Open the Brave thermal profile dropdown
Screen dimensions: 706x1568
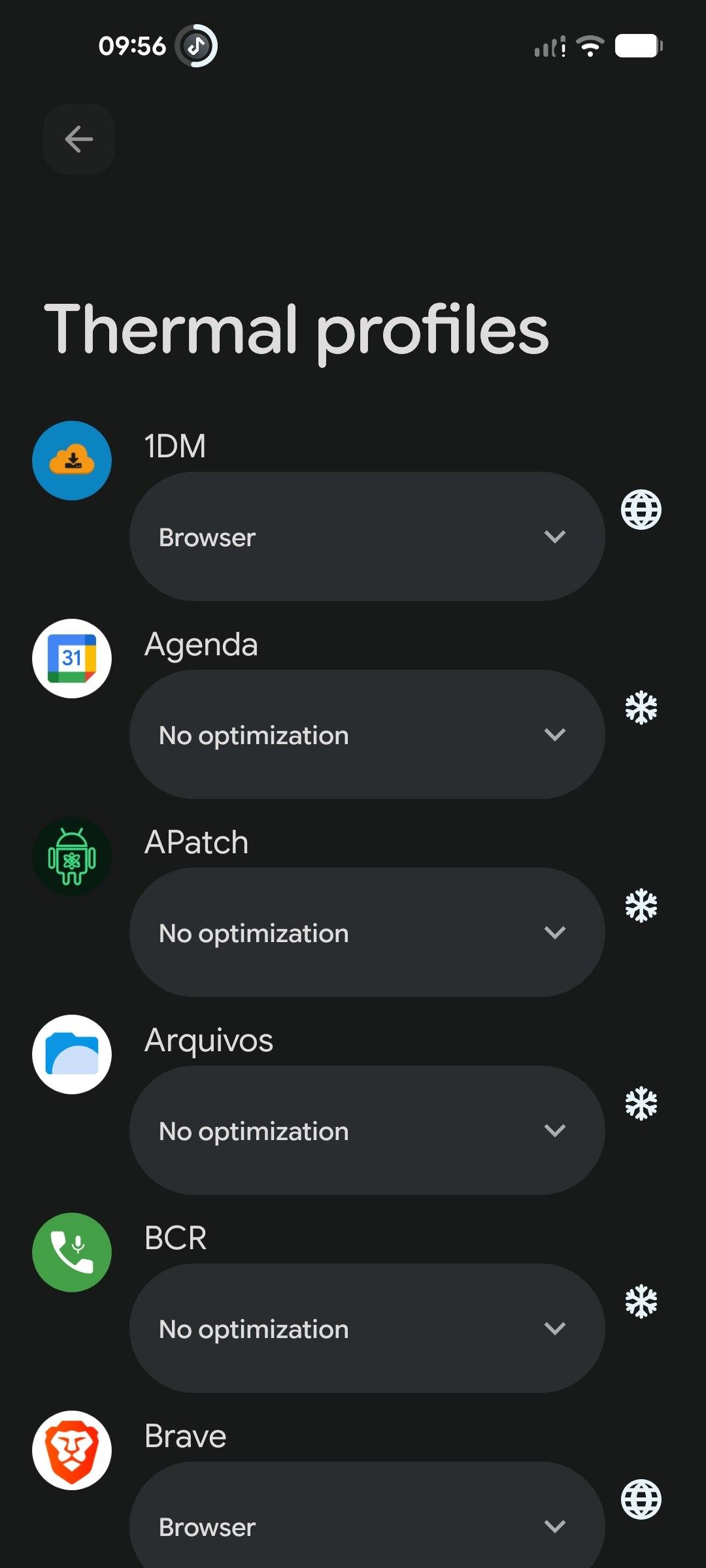(367, 1525)
